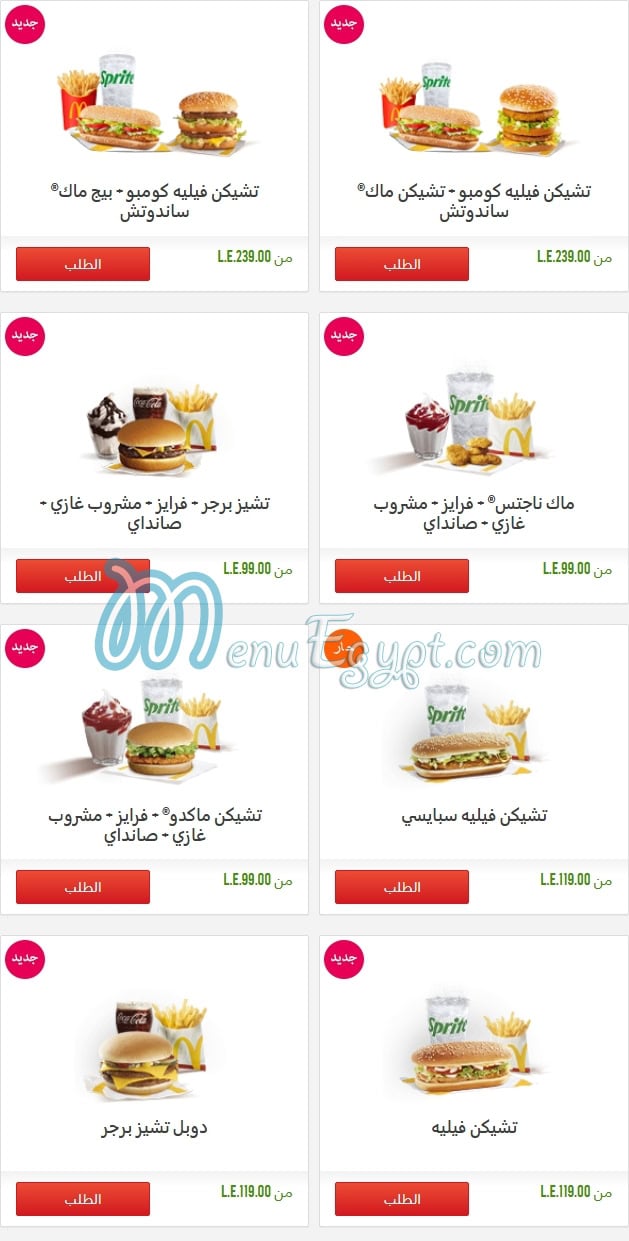Order Chicken Fillet combo with Big Mac sandwich

click(83, 264)
